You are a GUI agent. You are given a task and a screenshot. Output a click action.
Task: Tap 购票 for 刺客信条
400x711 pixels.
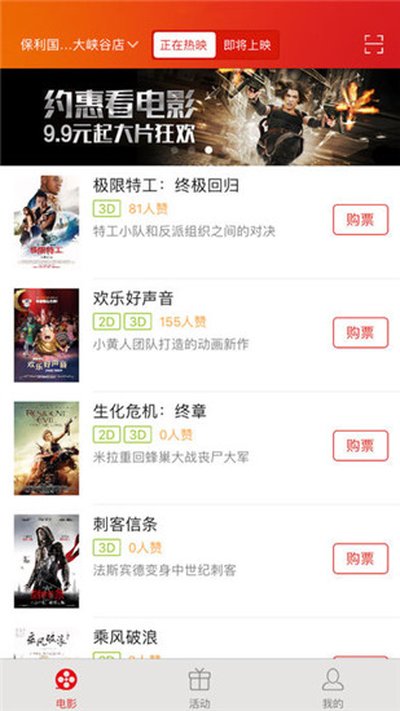pos(361,559)
